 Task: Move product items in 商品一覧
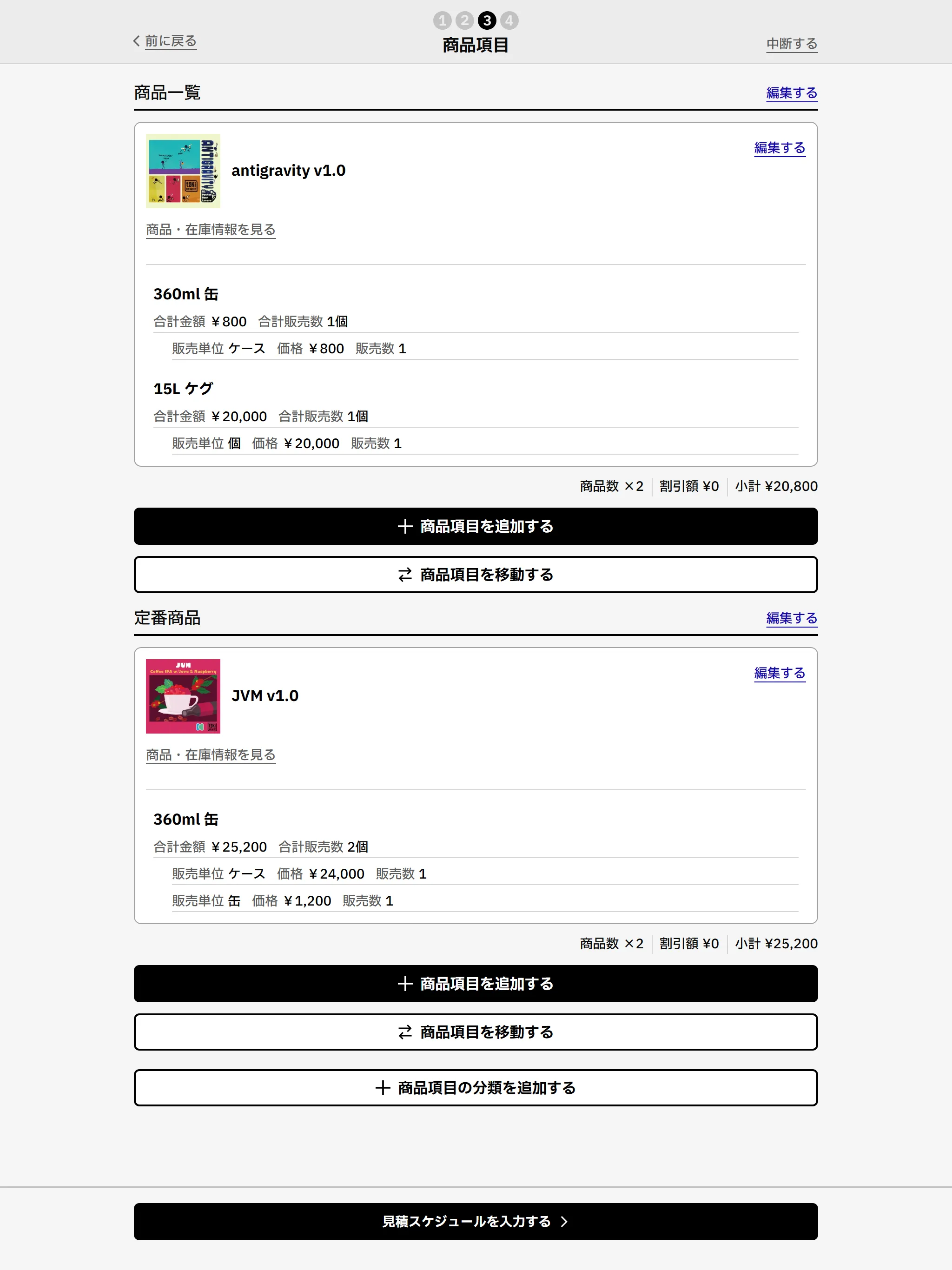[476, 574]
